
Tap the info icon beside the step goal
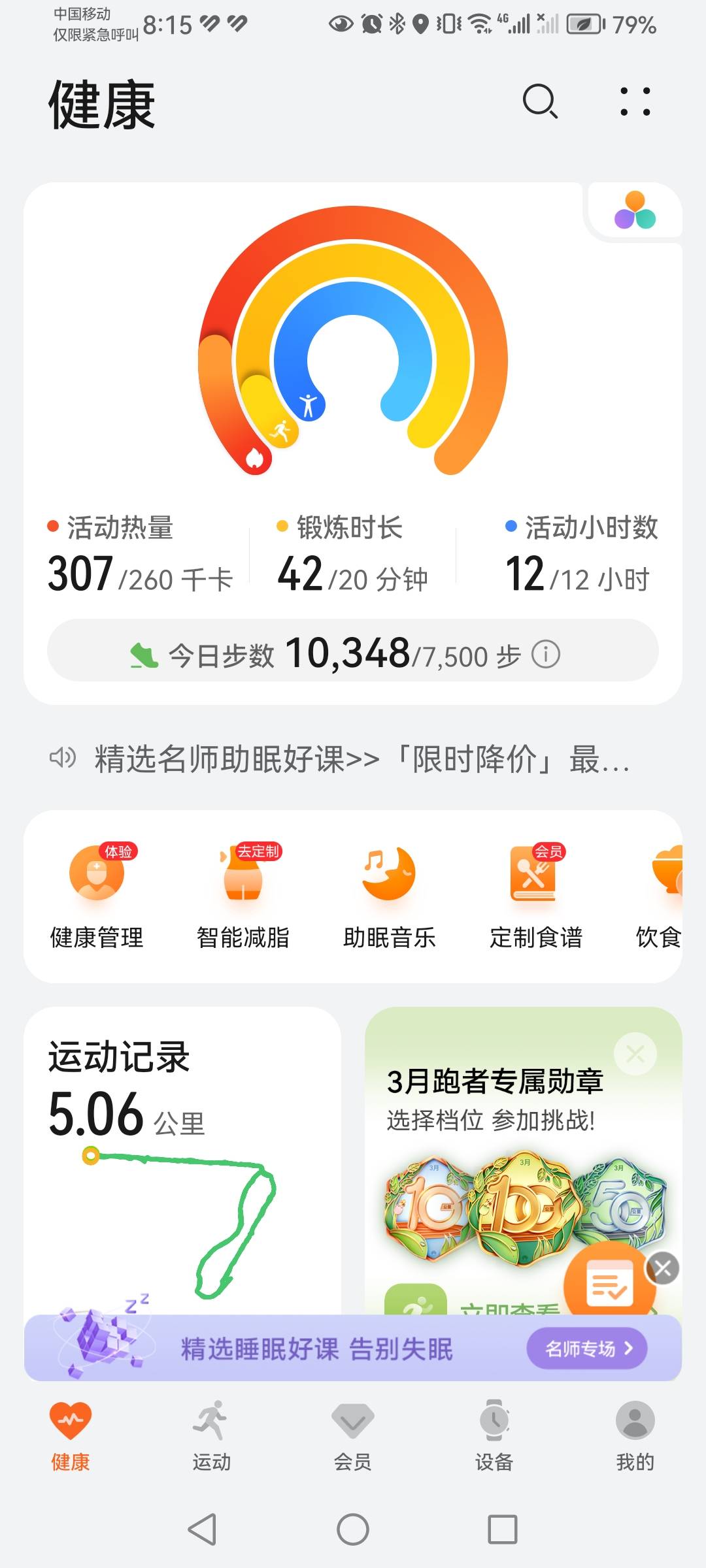(546, 655)
